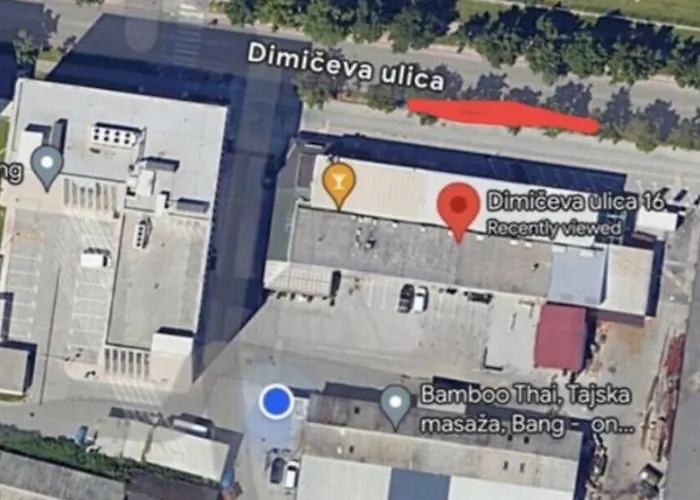Select the gray place pin on left building
Screen dimensions: 700x500
click(47, 163)
